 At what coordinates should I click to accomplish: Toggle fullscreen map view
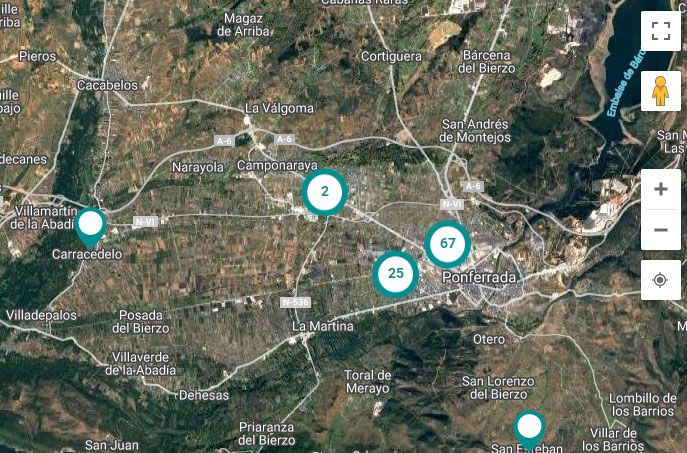[x=660, y=30]
